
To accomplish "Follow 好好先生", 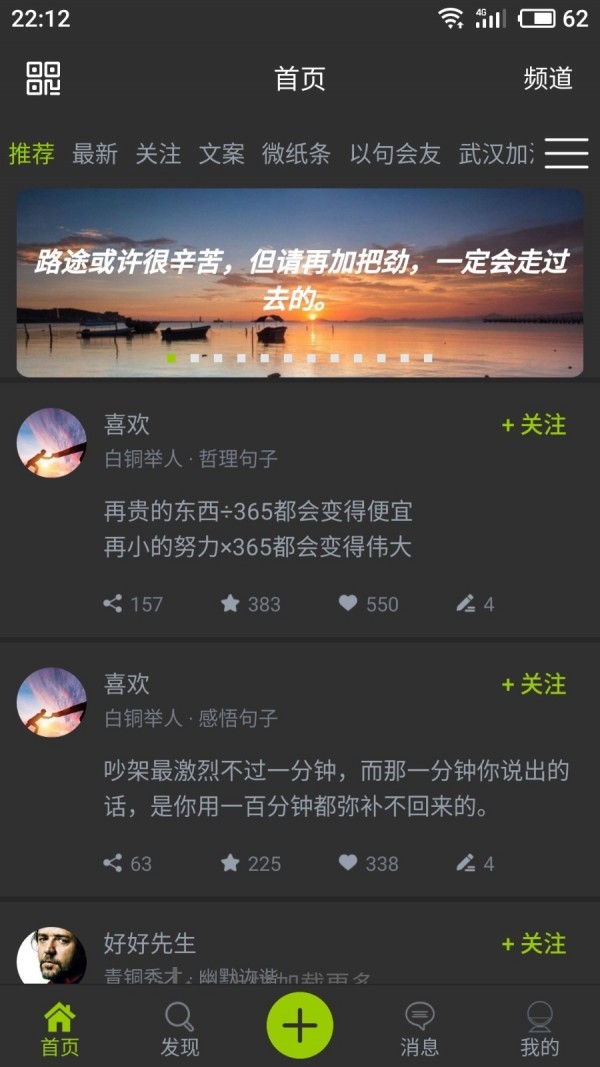I will coord(534,944).
